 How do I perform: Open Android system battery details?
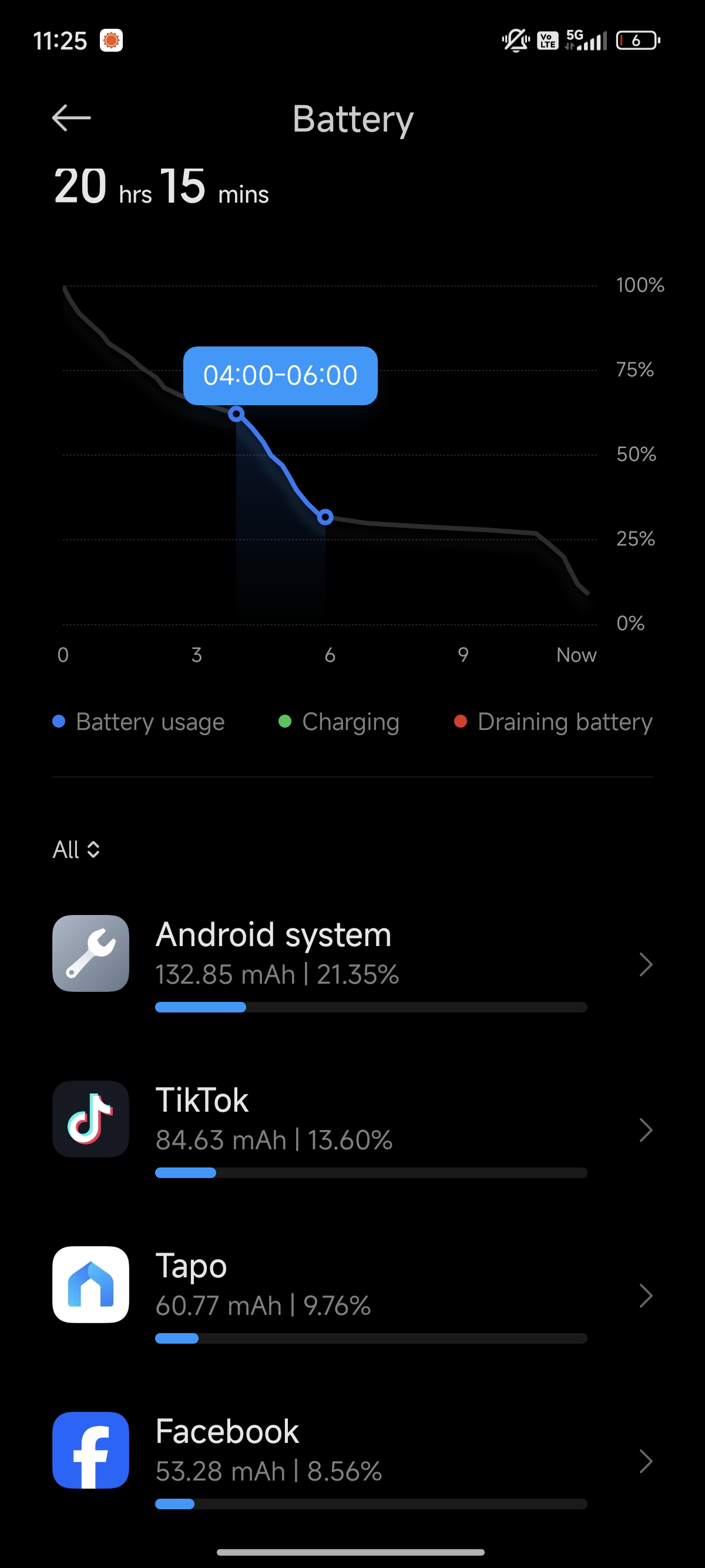click(x=352, y=964)
